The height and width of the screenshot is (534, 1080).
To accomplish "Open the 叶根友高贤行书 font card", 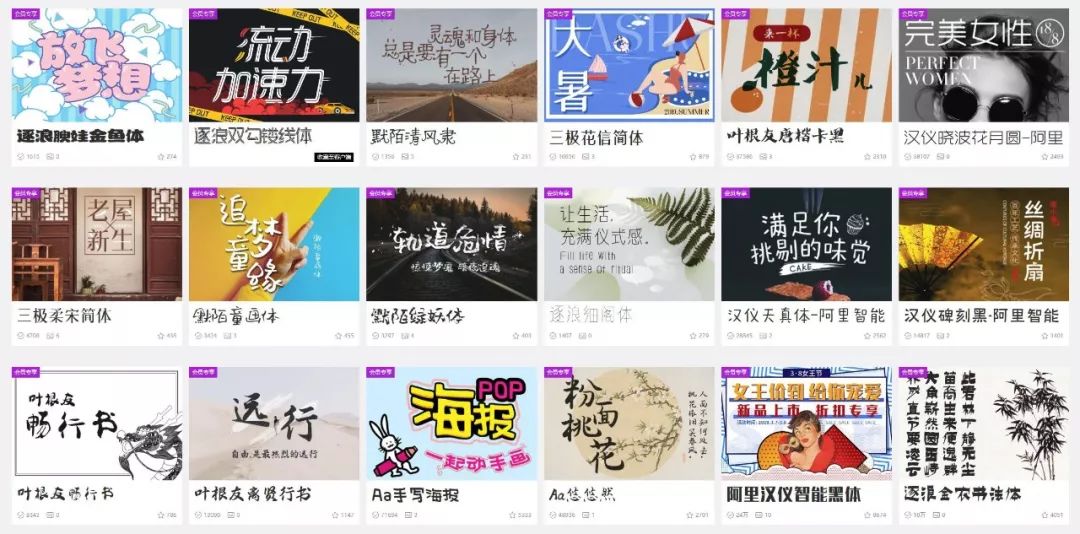I will pos(274,423).
